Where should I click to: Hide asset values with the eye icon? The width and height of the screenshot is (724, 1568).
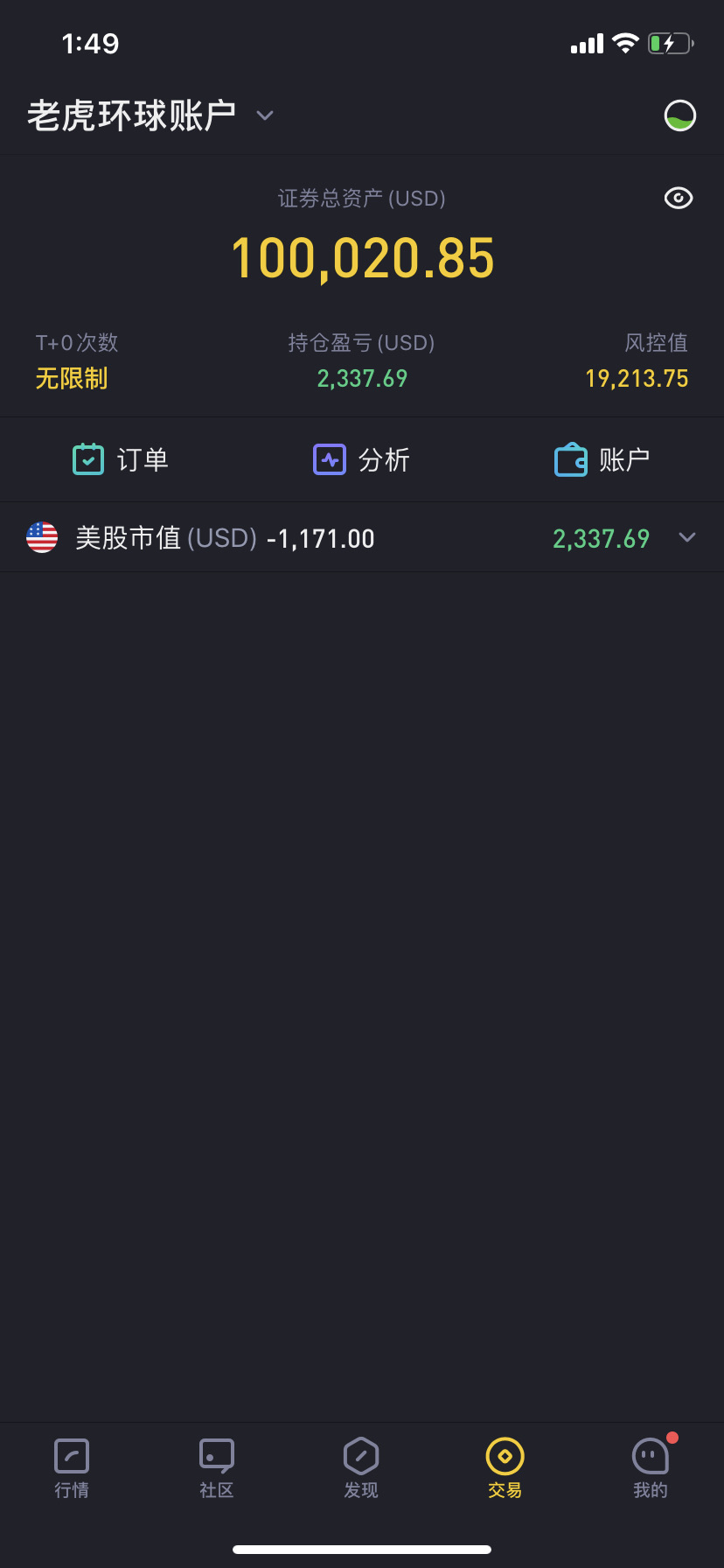pos(679,199)
